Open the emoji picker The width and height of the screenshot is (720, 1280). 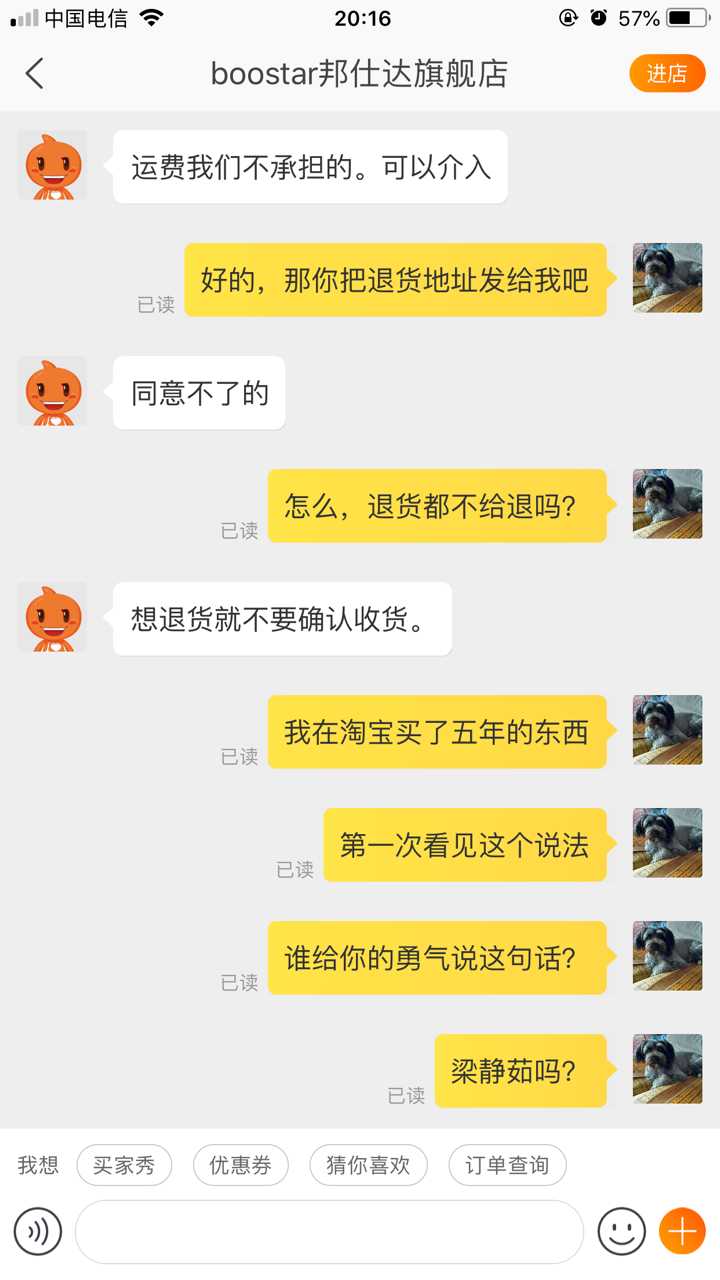click(x=621, y=1231)
